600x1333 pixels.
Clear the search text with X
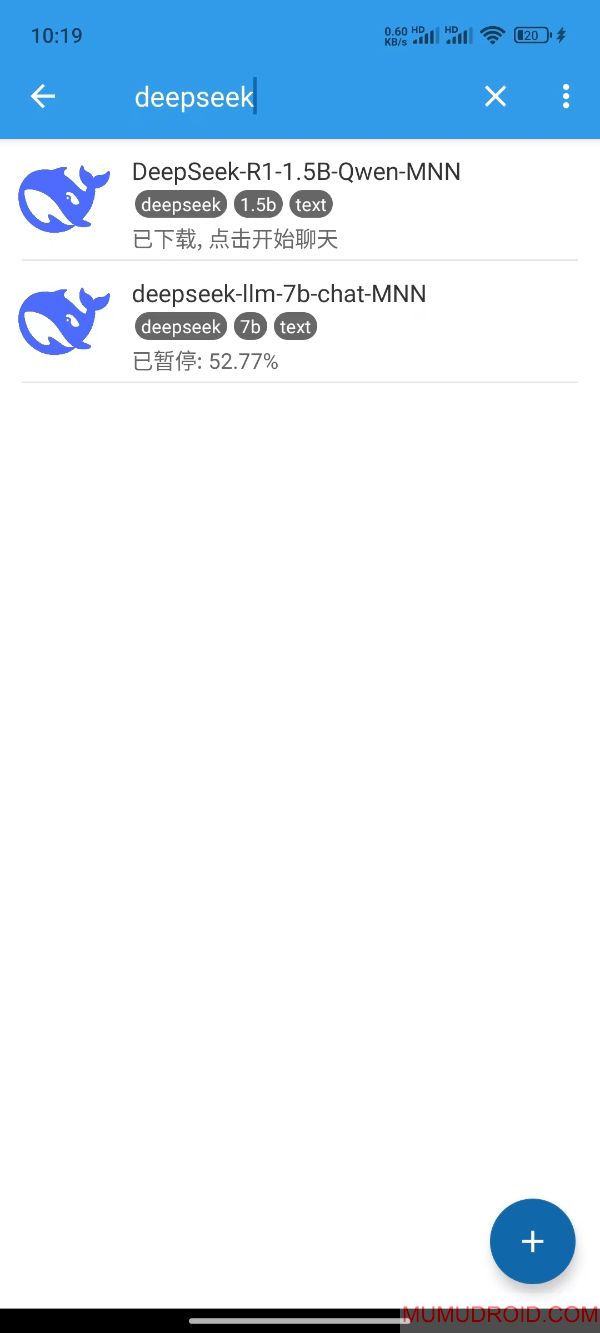(495, 96)
